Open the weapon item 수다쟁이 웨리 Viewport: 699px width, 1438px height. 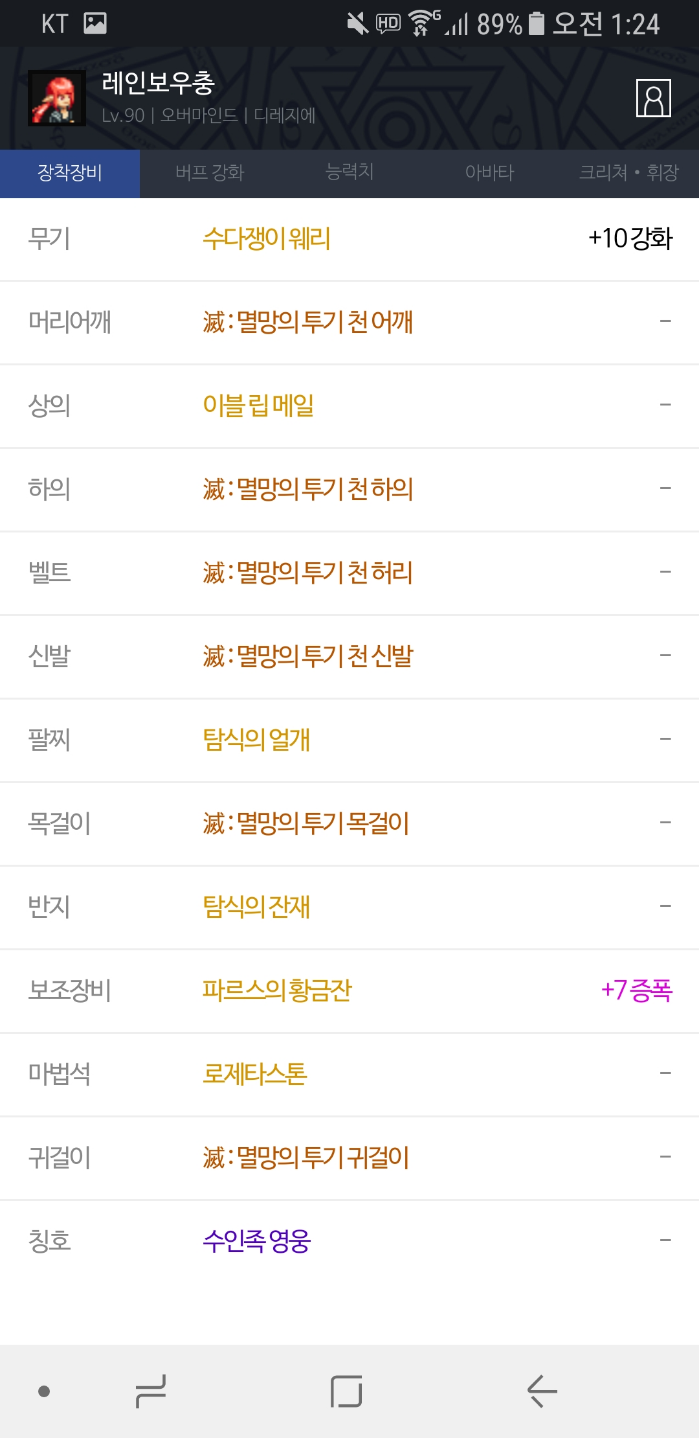point(266,239)
